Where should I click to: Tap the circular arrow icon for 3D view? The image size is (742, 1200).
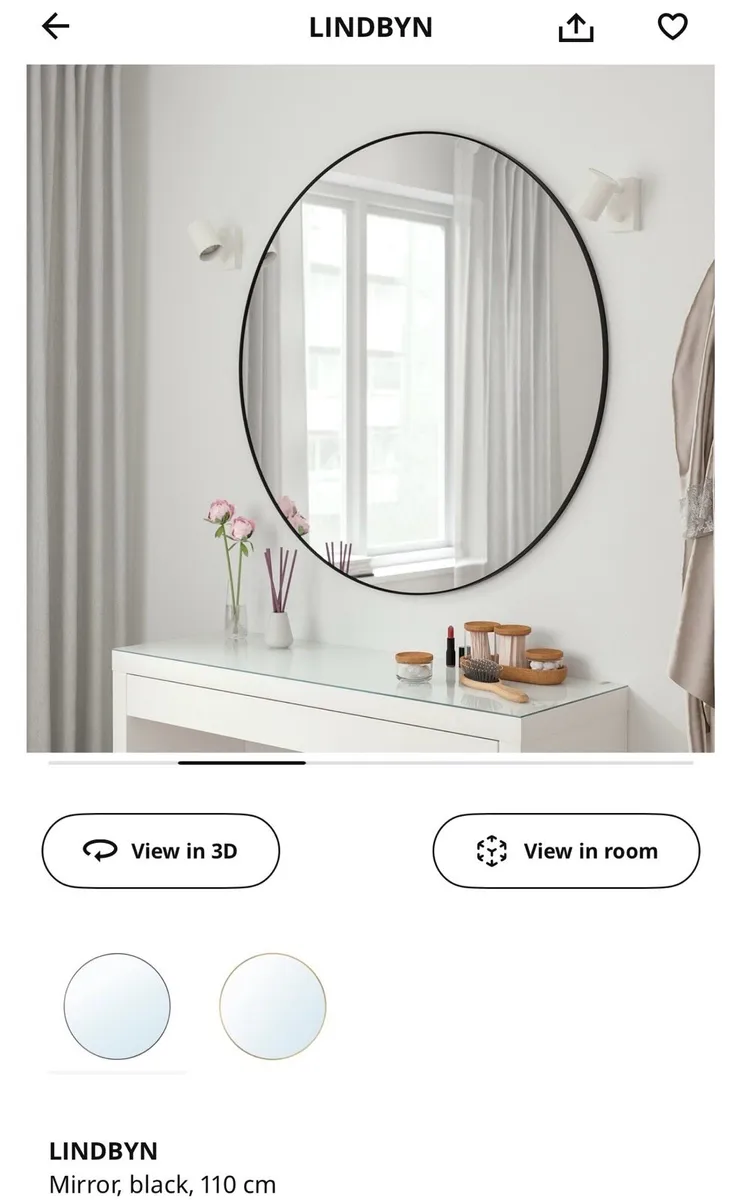[99, 851]
